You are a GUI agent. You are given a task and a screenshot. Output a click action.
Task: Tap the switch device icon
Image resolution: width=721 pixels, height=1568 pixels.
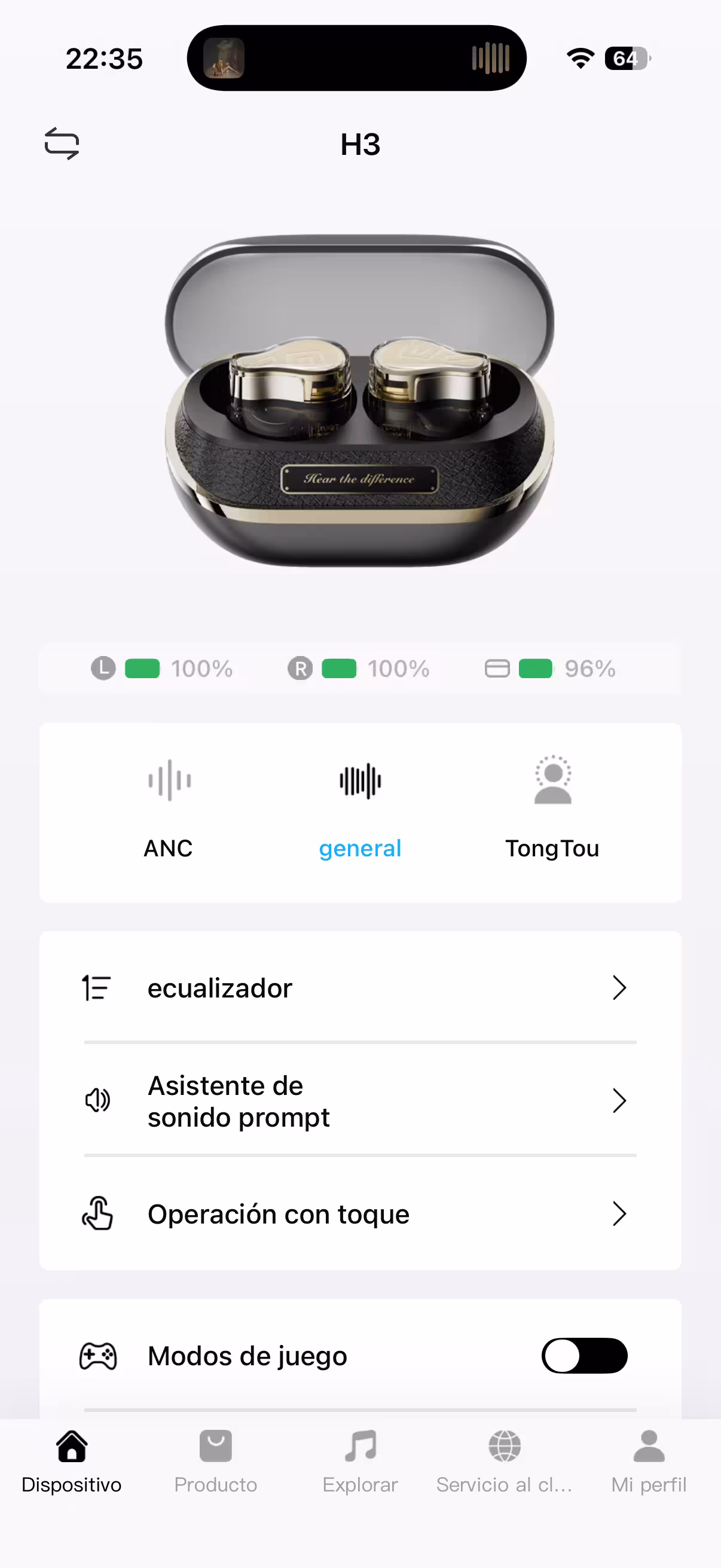tap(62, 144)
